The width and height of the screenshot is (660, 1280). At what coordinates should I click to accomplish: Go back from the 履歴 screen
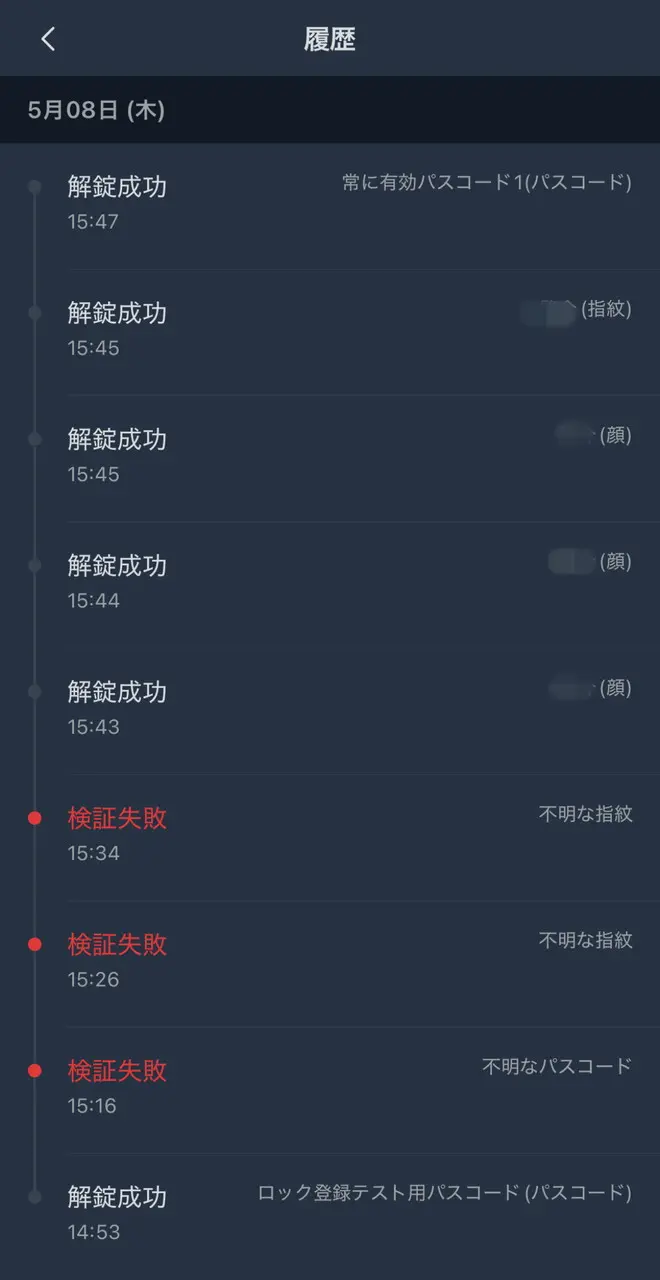click(47, 39)
